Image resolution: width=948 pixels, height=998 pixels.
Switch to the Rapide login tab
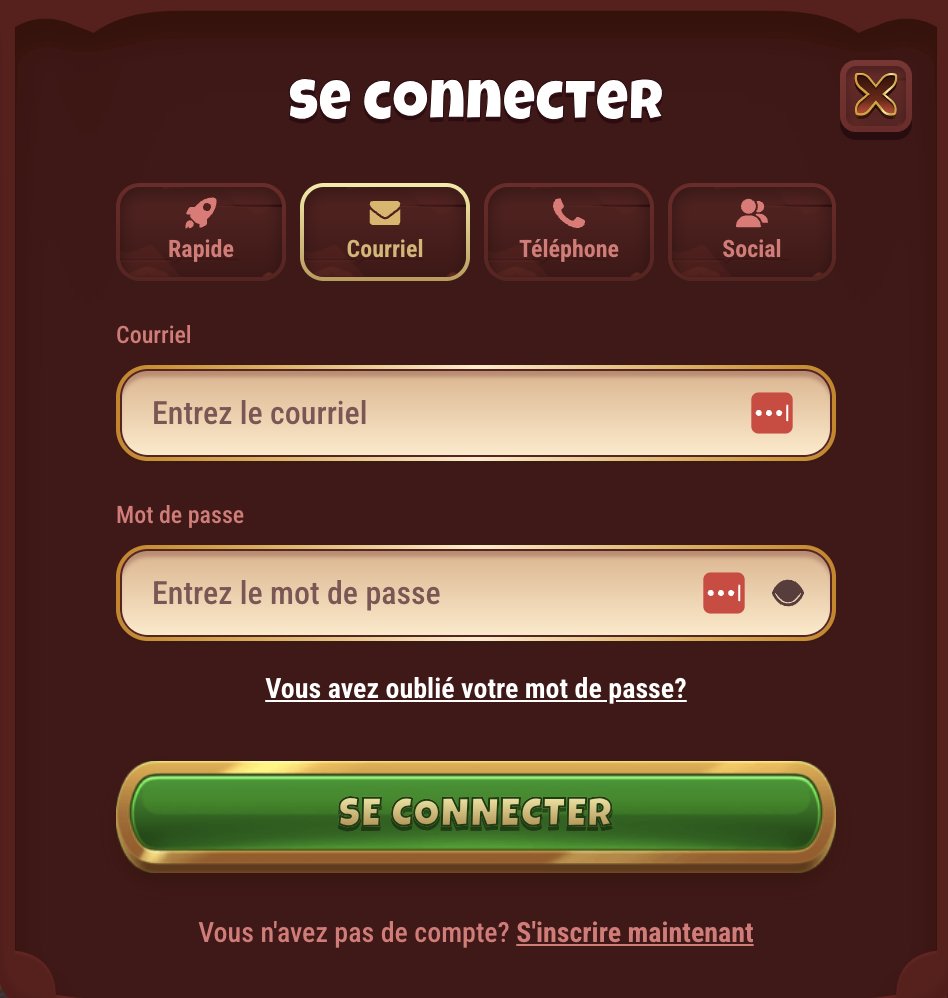tap(201, 232)
